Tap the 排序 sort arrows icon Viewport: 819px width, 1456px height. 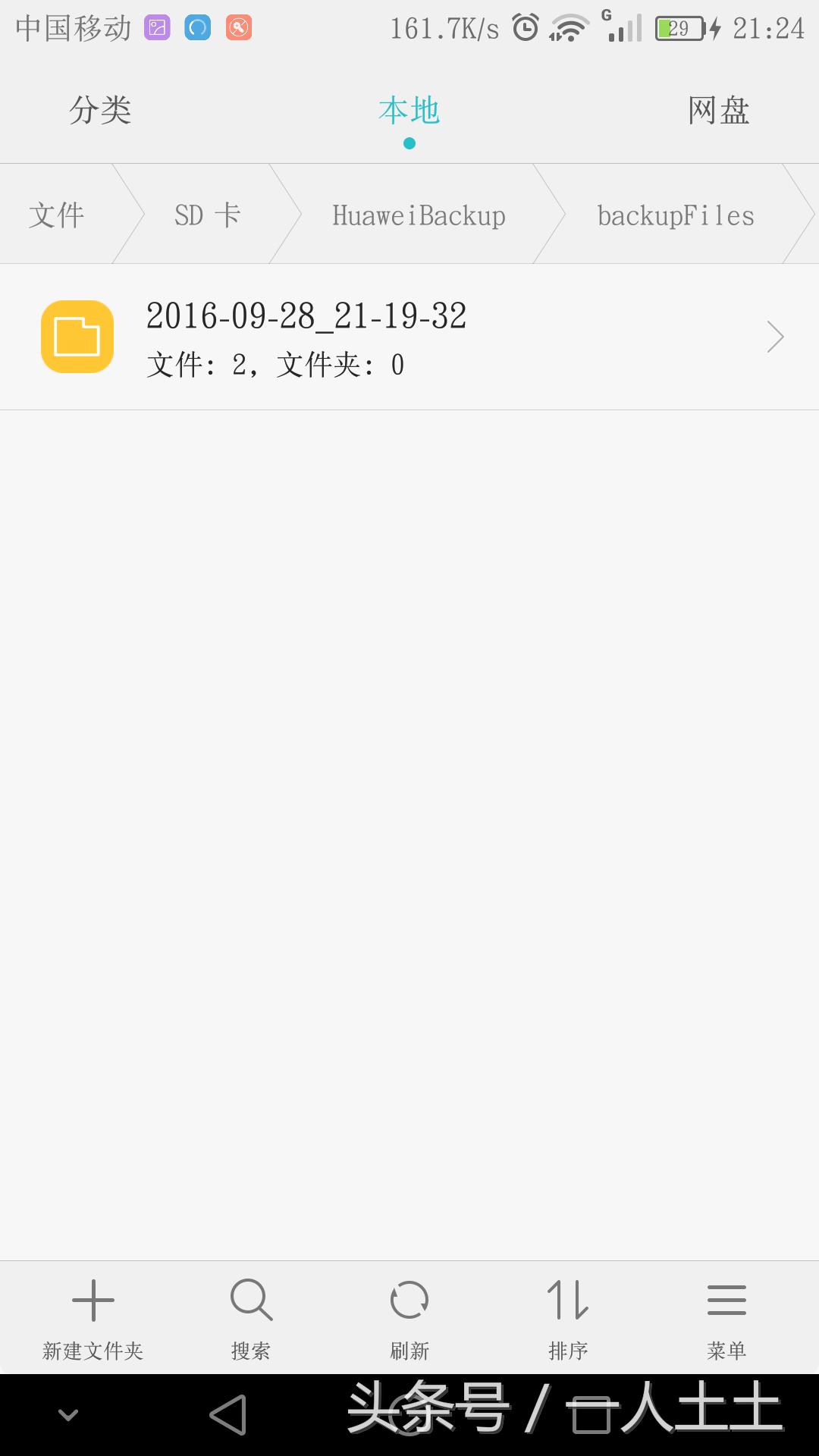(569, 1301)
